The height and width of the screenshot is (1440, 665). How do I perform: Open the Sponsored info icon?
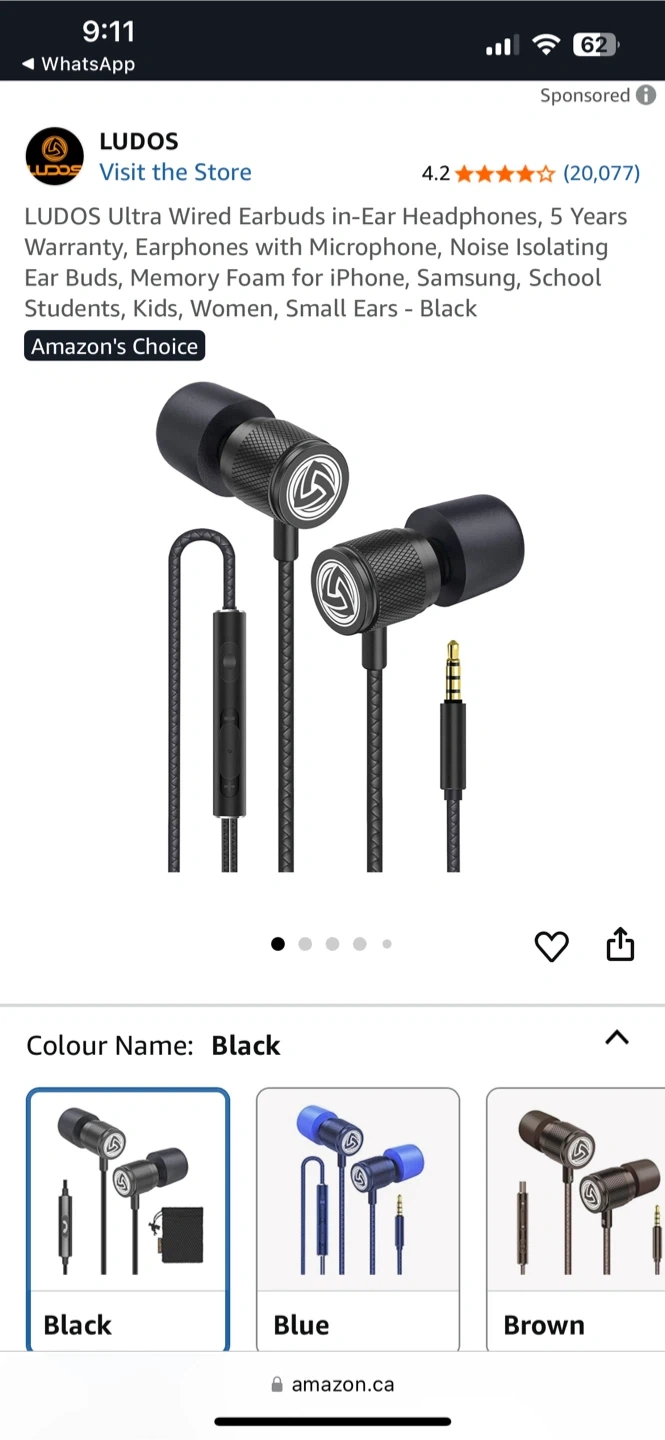tap(647, 95)
